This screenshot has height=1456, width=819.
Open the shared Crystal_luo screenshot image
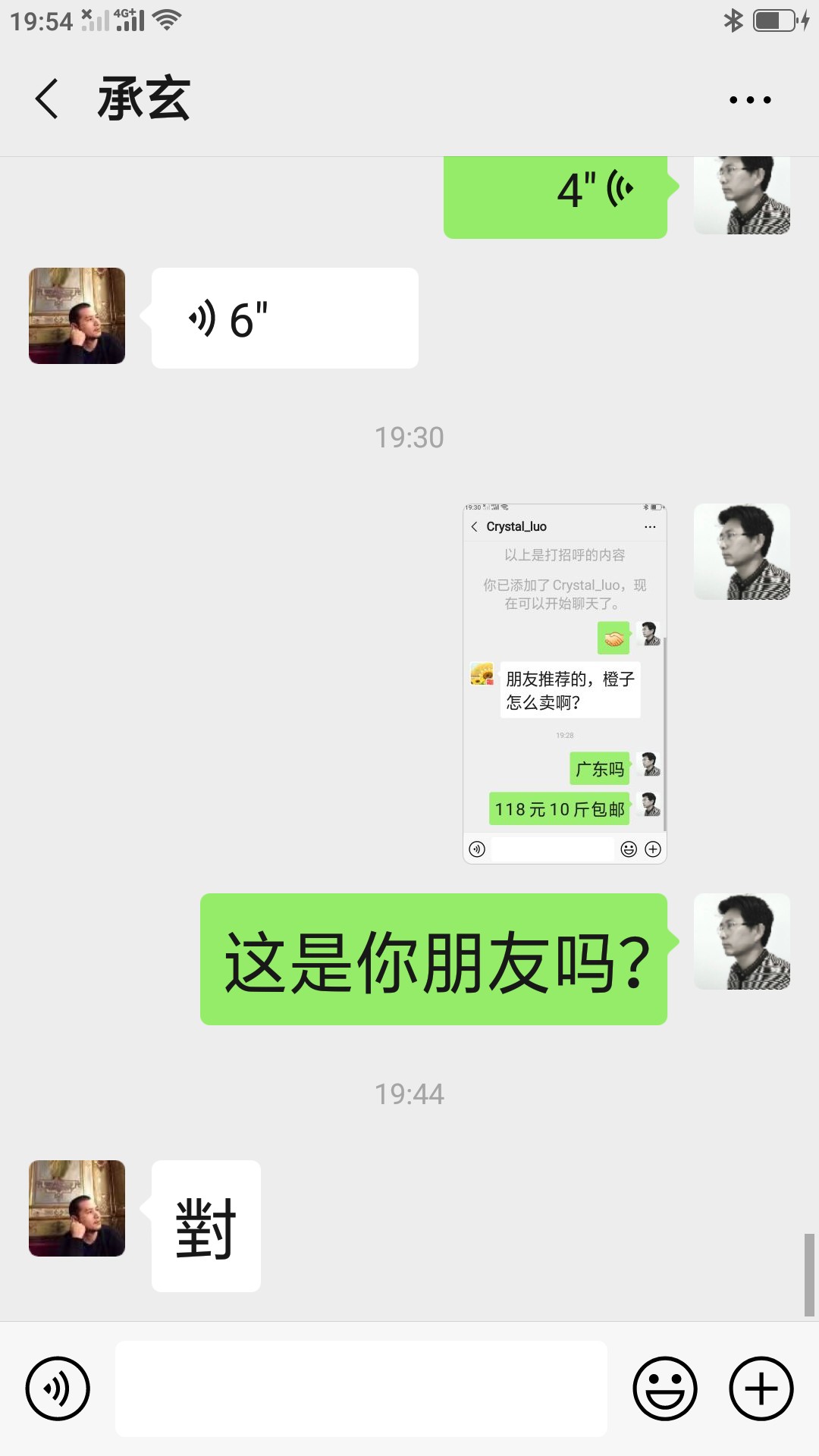pyautogui.click(x=565, y=684)
